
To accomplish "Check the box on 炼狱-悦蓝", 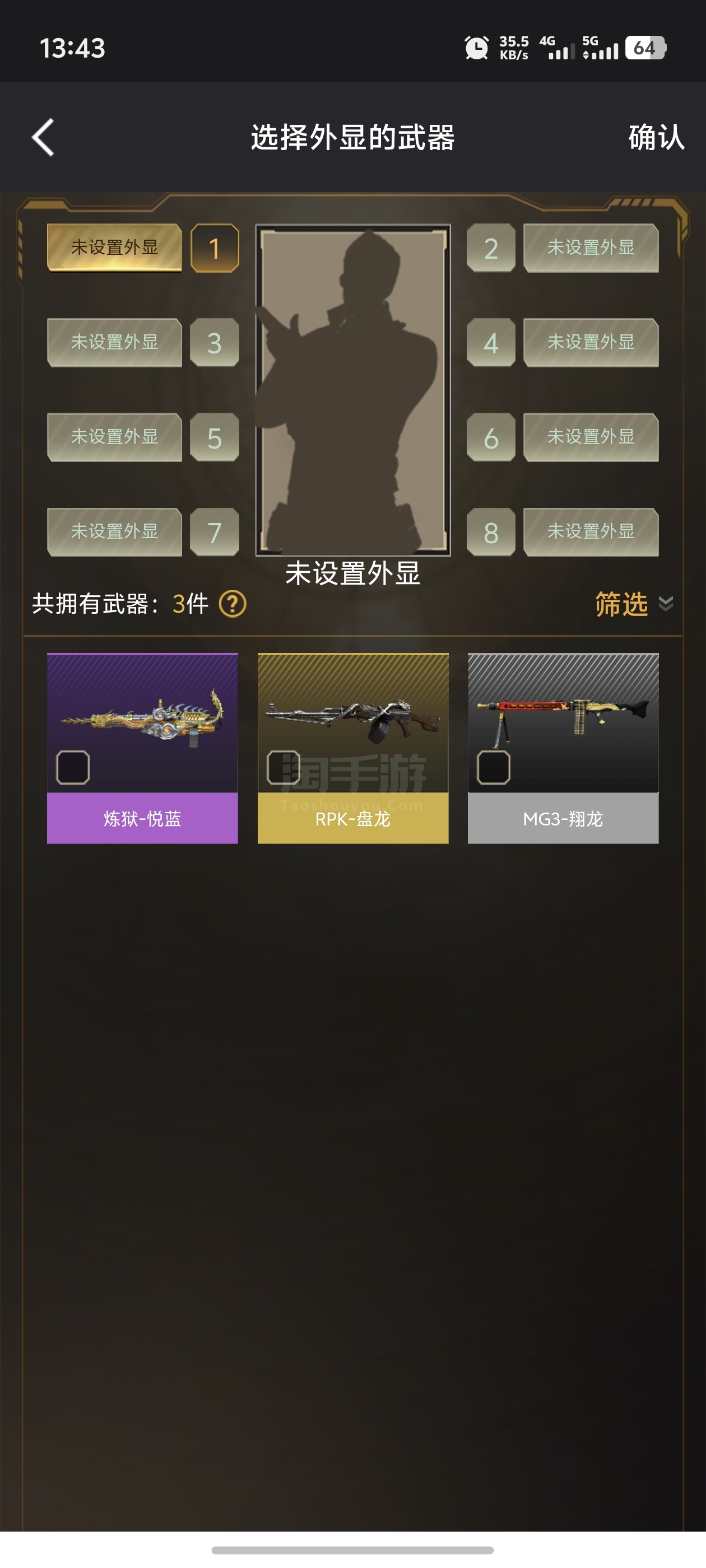I will click(73, 767).
